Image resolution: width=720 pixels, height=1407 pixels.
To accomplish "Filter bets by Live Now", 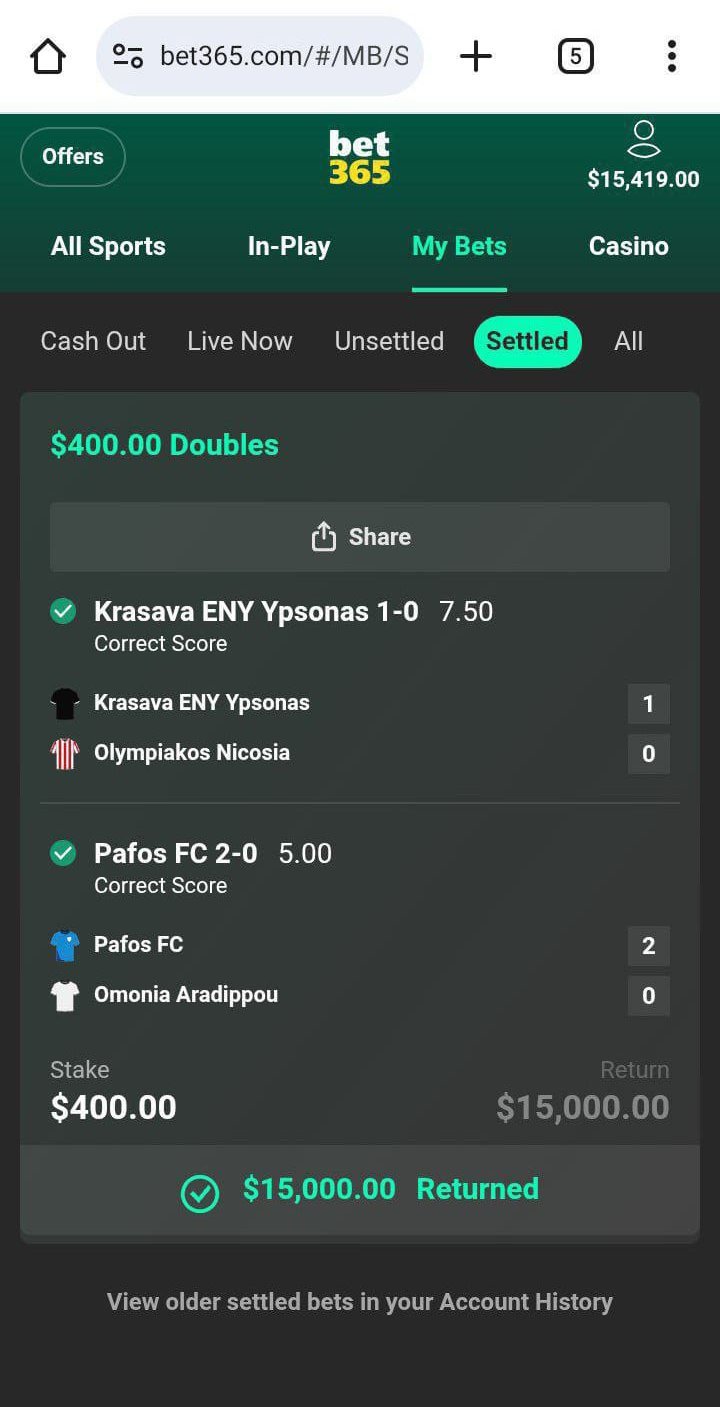I will click(x=240, y=341).
